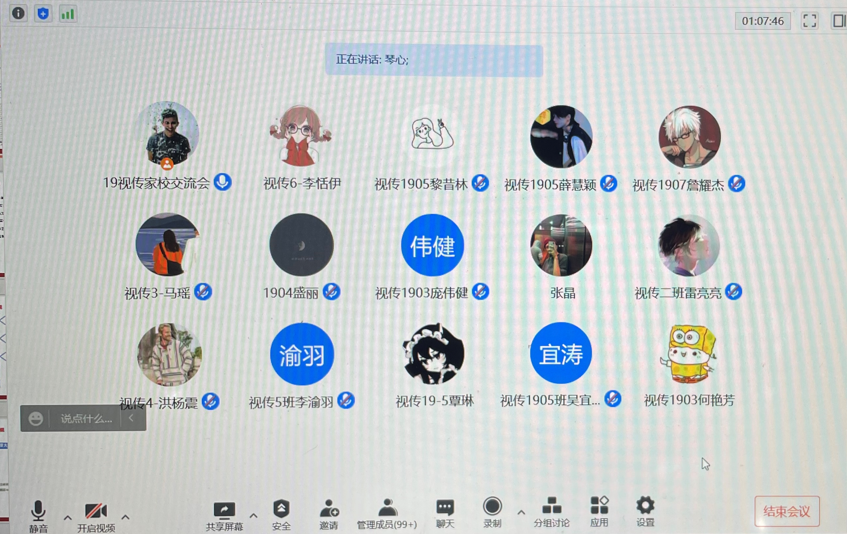Enter fullscreen mode
Screen dimensions: 847x534
coord(810,20)
